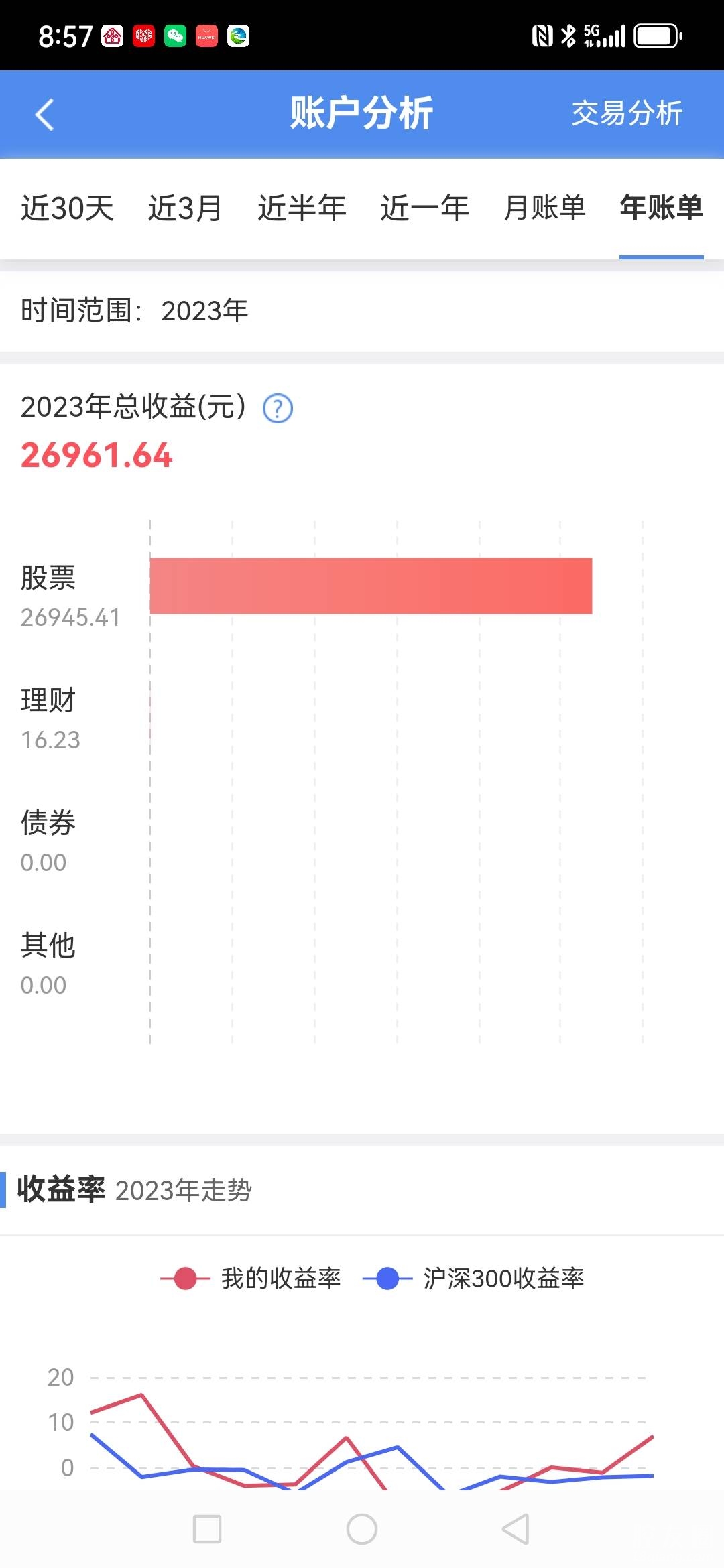The width and height of the screenshot is (724, 1568).
Task: Switch to the 近一年 tab
Action: click(x=424, y=208)
